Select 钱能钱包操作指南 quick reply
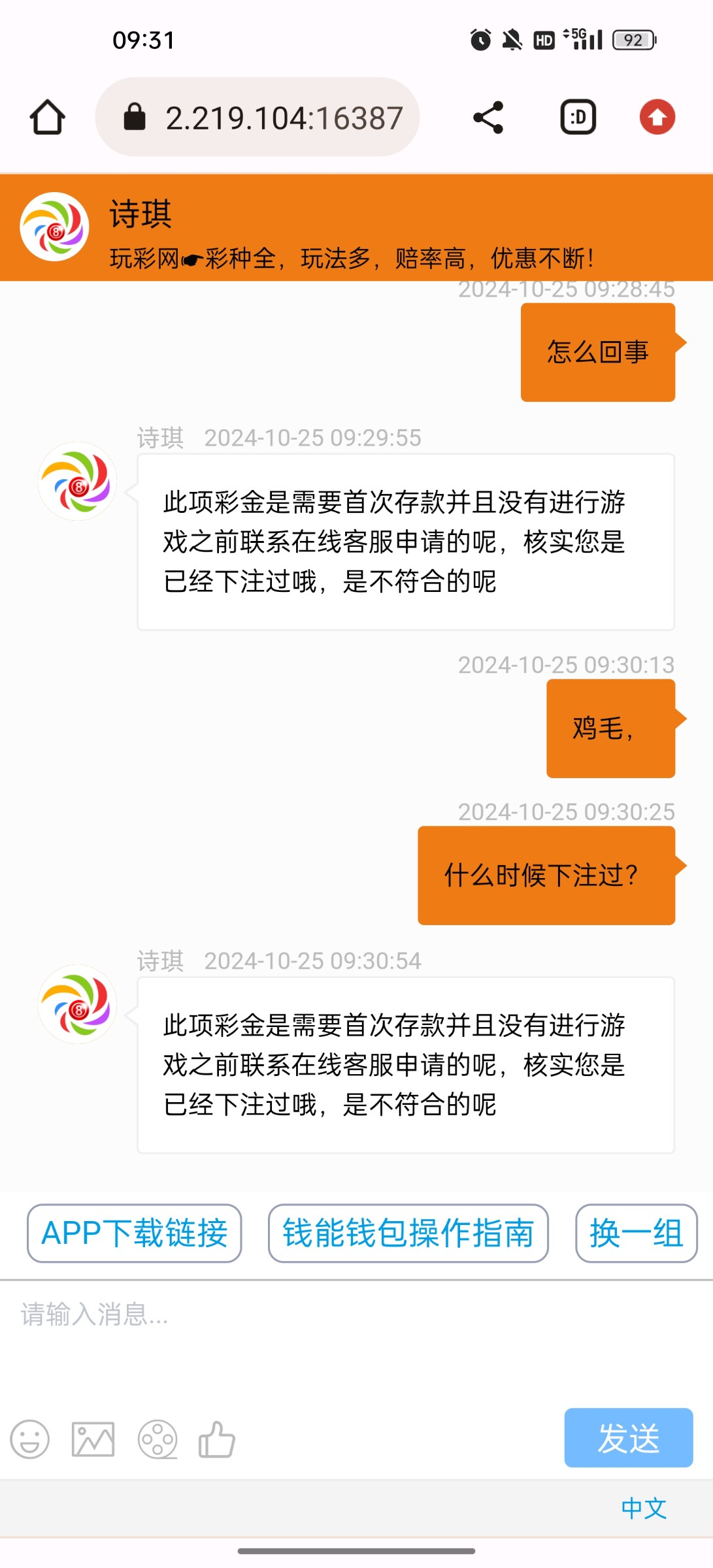Image resolution: width=713 pixels, height=1568 pixels. click(x=408, y=1233)
